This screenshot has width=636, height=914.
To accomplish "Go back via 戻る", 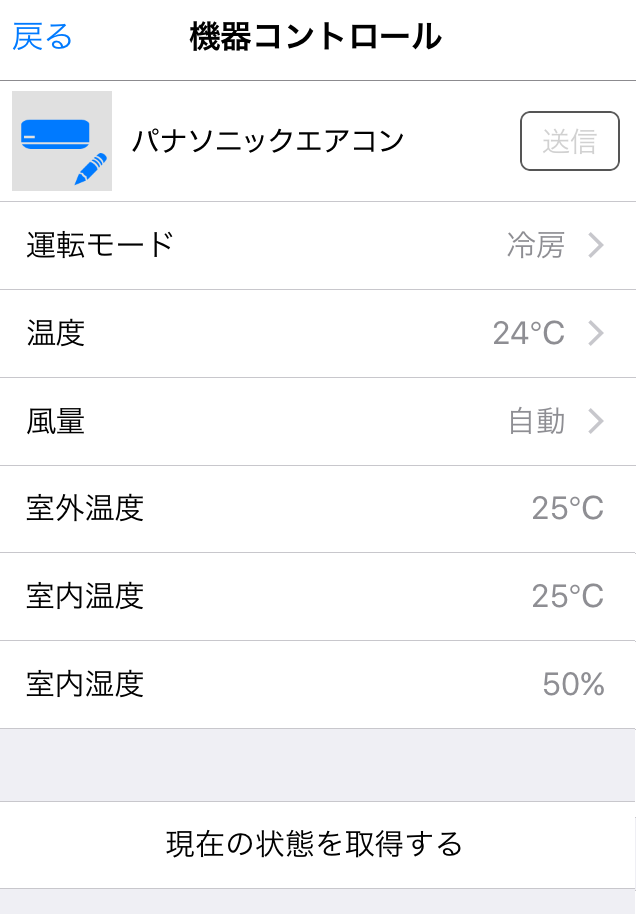I will [x=43, y=37].
